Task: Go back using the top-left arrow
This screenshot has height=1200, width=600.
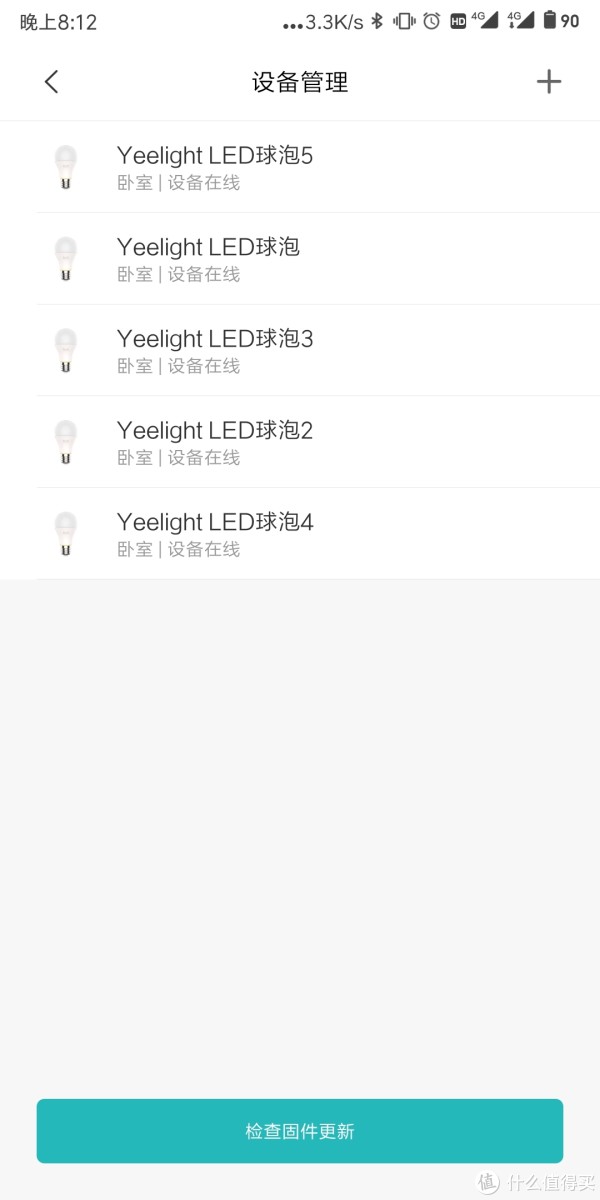Action: tap(52, 82)
